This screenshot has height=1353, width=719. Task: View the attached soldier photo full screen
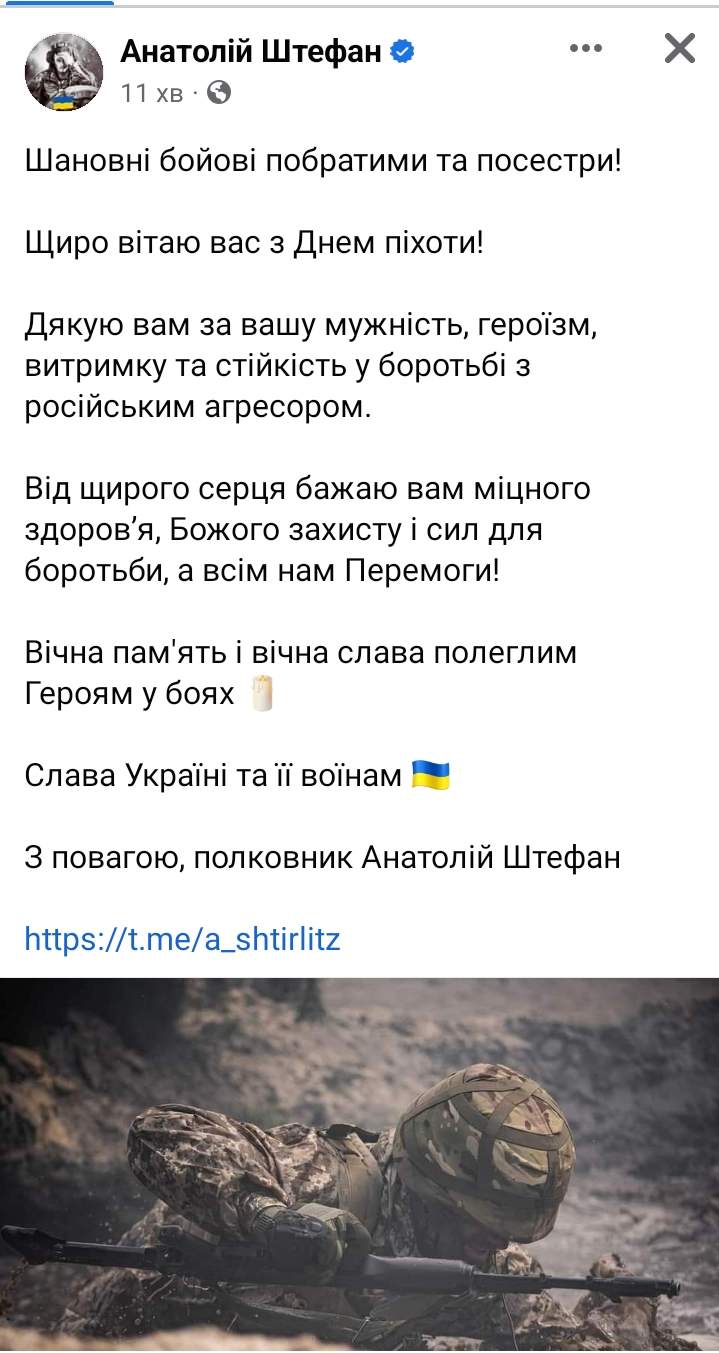click(360, 1165)
